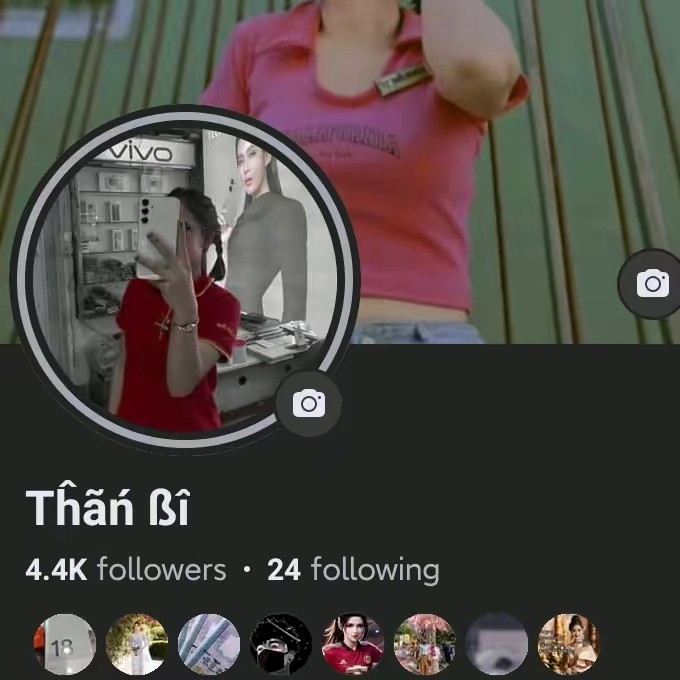This screenshot has width=680, height=680.
Task: Open the 24 following list
Action: tap(353, 570)
